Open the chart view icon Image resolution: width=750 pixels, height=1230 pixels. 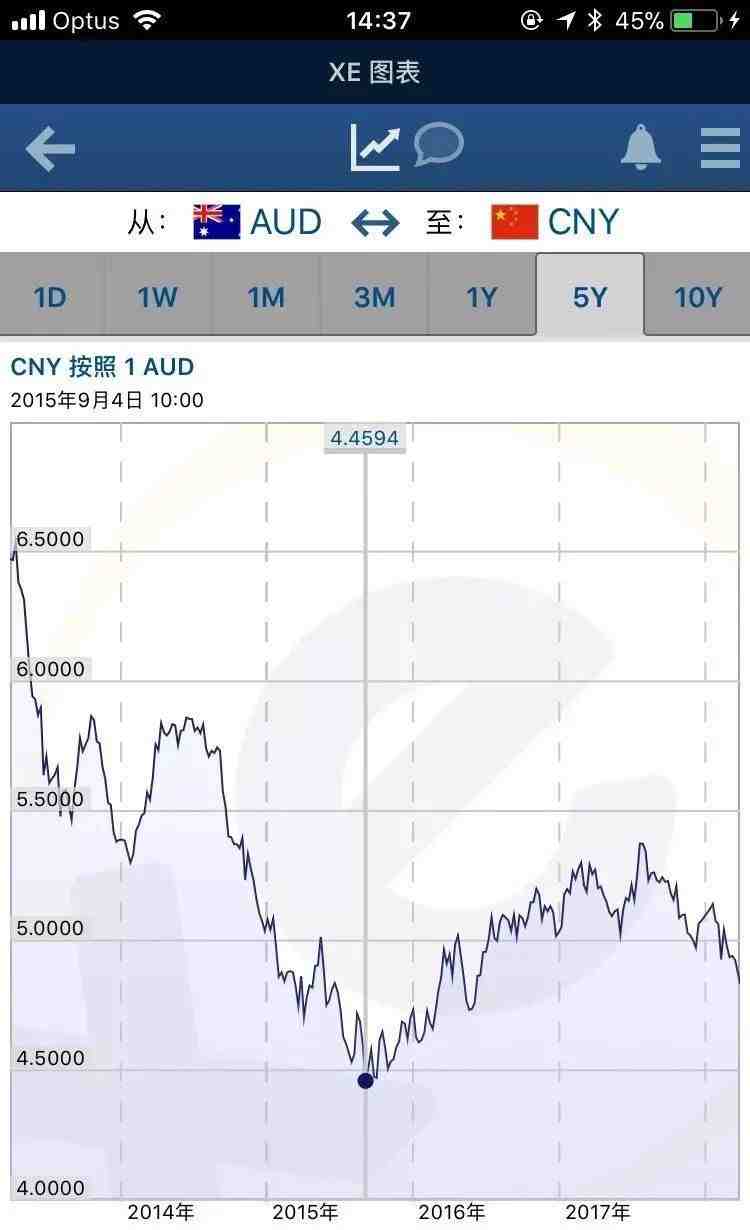click(375, 147)
